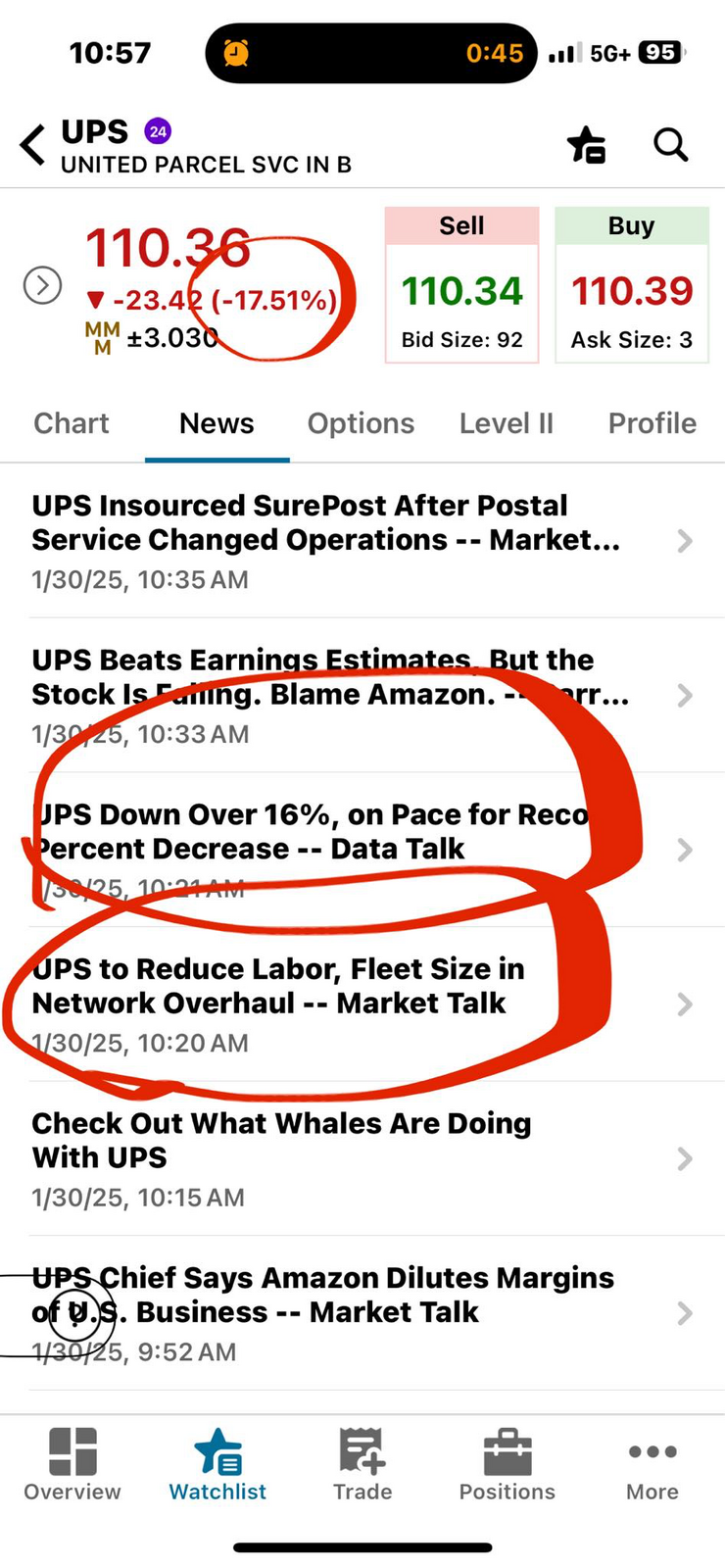Open Trade in the bottom bar
This screenshot has width=725, height=1568.
coord(362,1465)
